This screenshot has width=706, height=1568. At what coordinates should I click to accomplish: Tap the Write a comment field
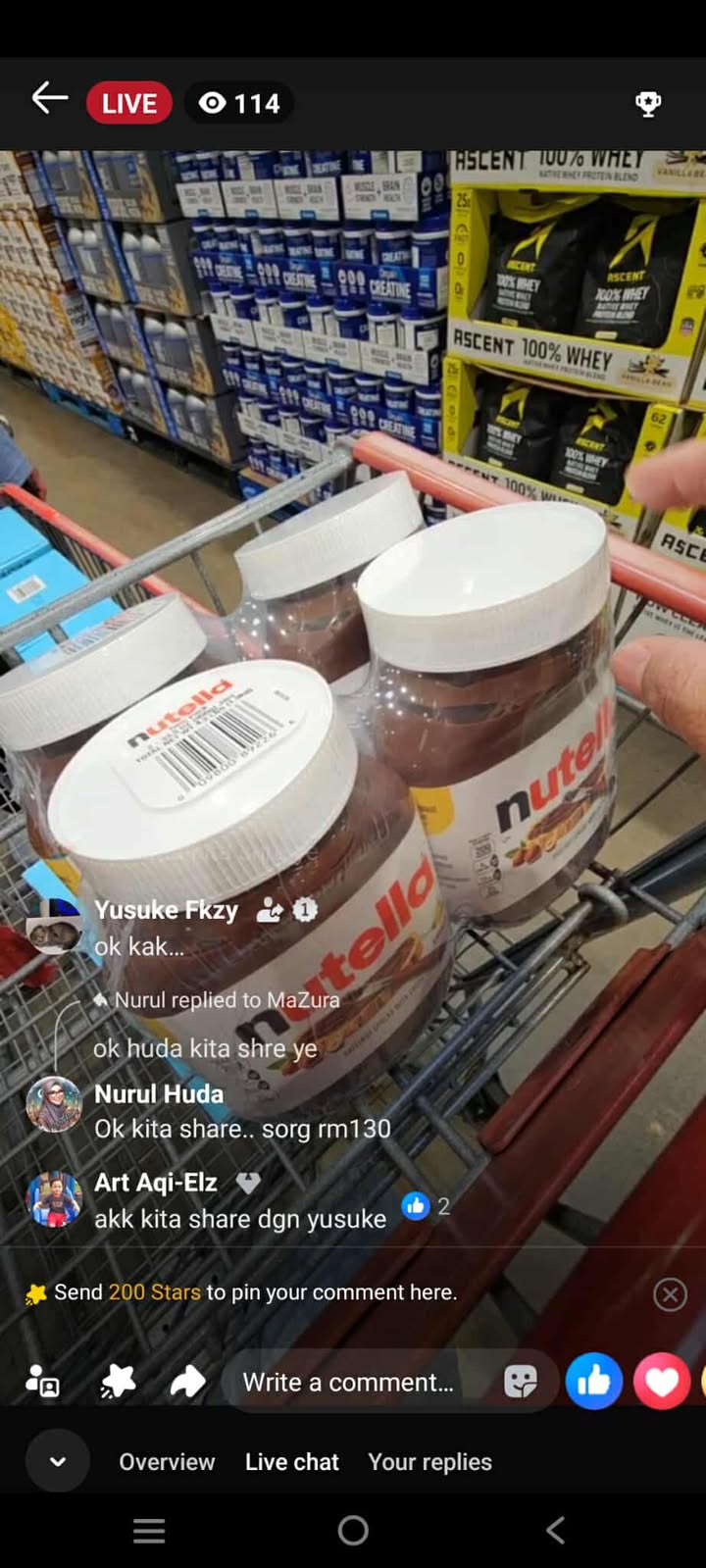coord(348,1382)
